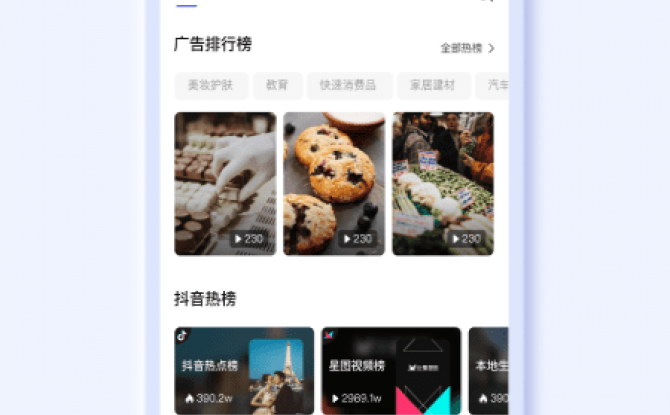Image resolution: width=670 pixels, height=415 pixels.
Task: View the 星图视频榜 ranking card
Action: (x=390, y=370)
